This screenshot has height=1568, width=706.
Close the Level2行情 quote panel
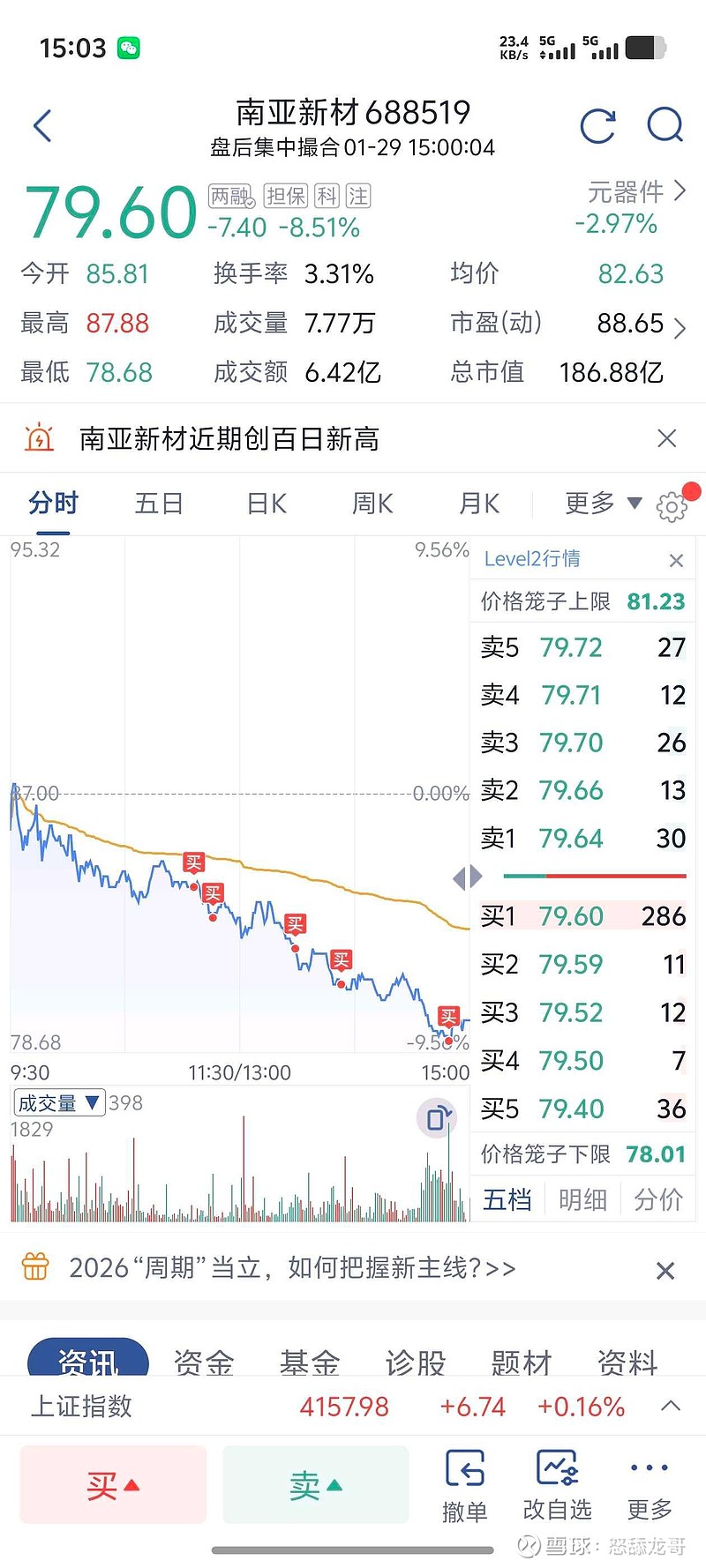click(676, 560)
